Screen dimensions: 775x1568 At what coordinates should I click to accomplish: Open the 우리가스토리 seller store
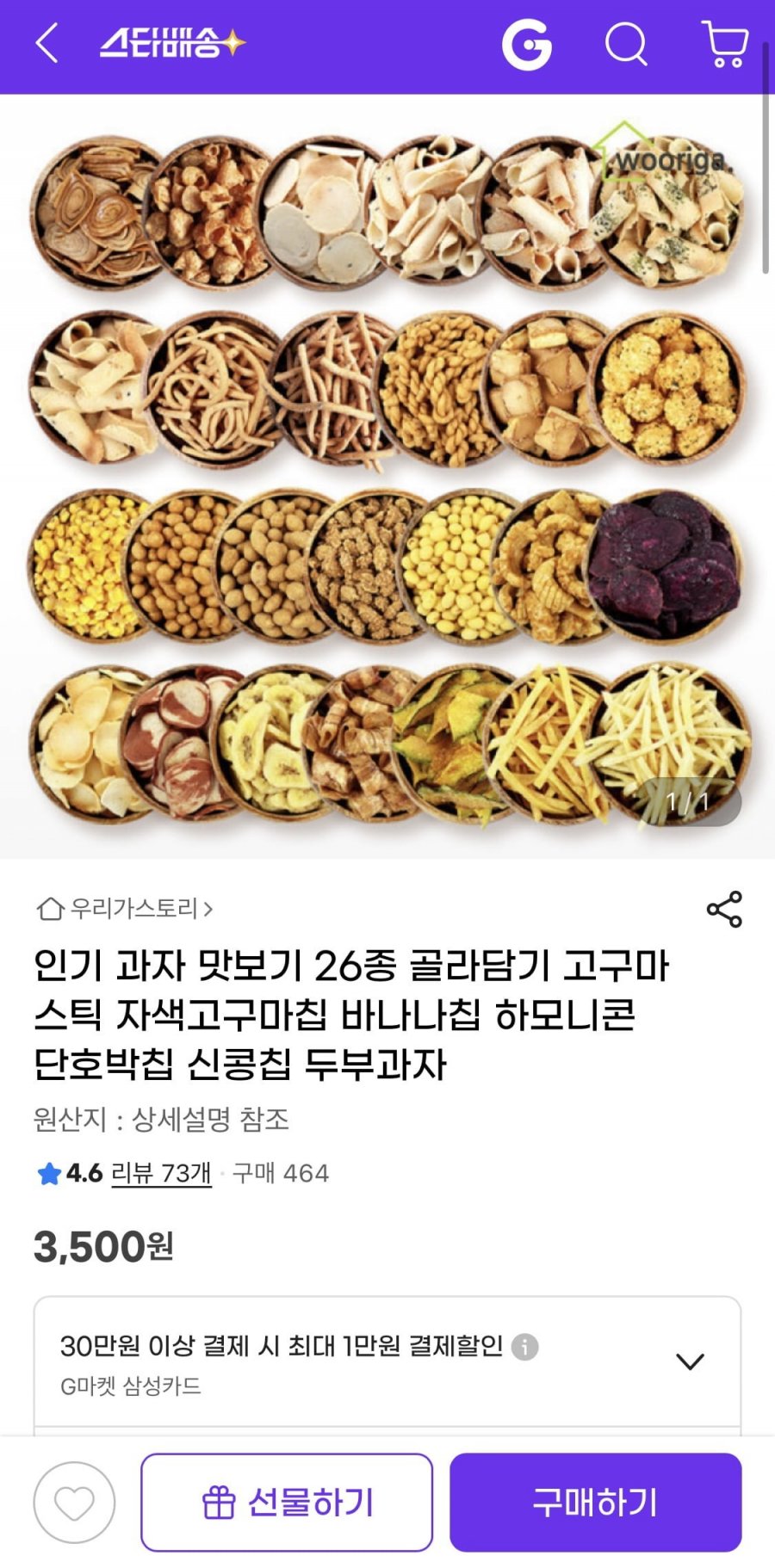point(125,908)
